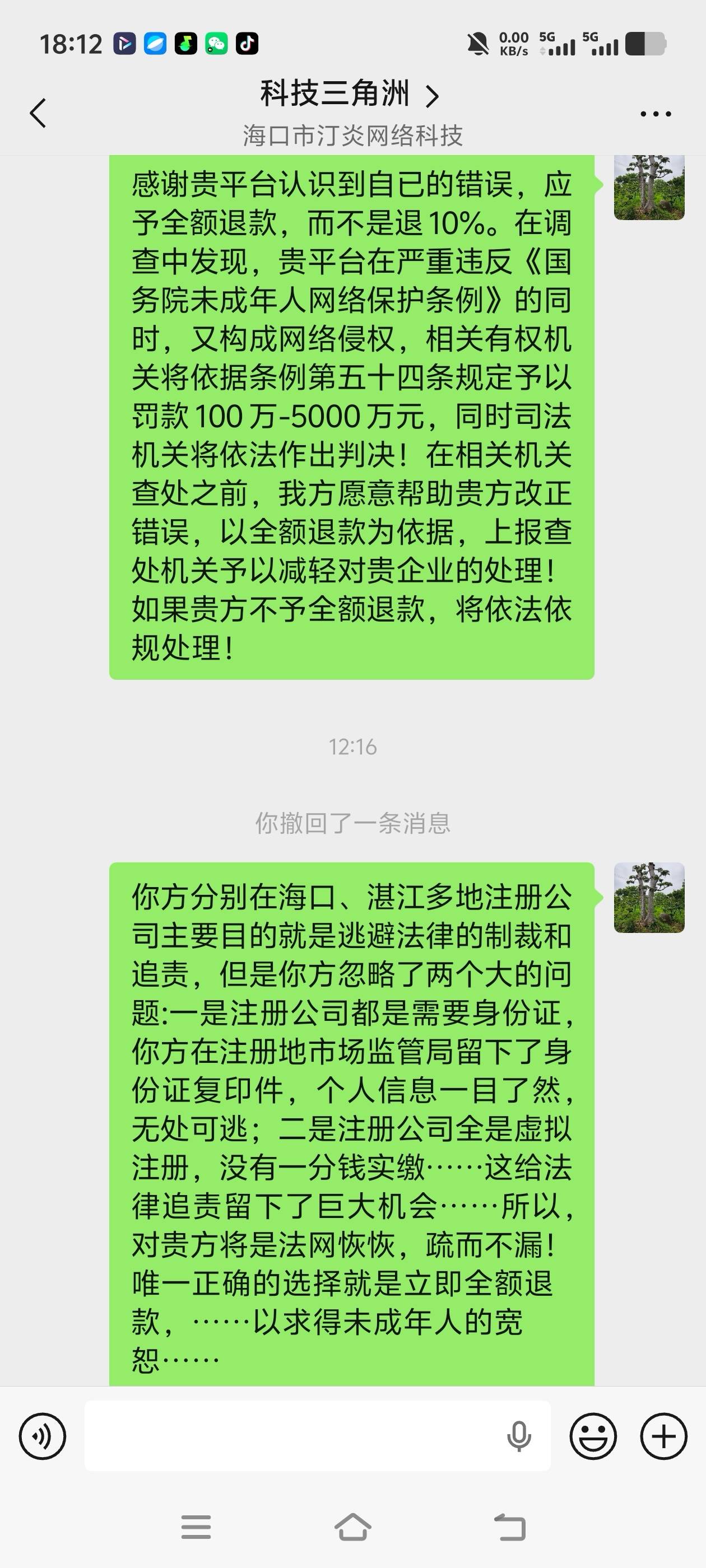Open the system recent apps view

pos(196,1527)
